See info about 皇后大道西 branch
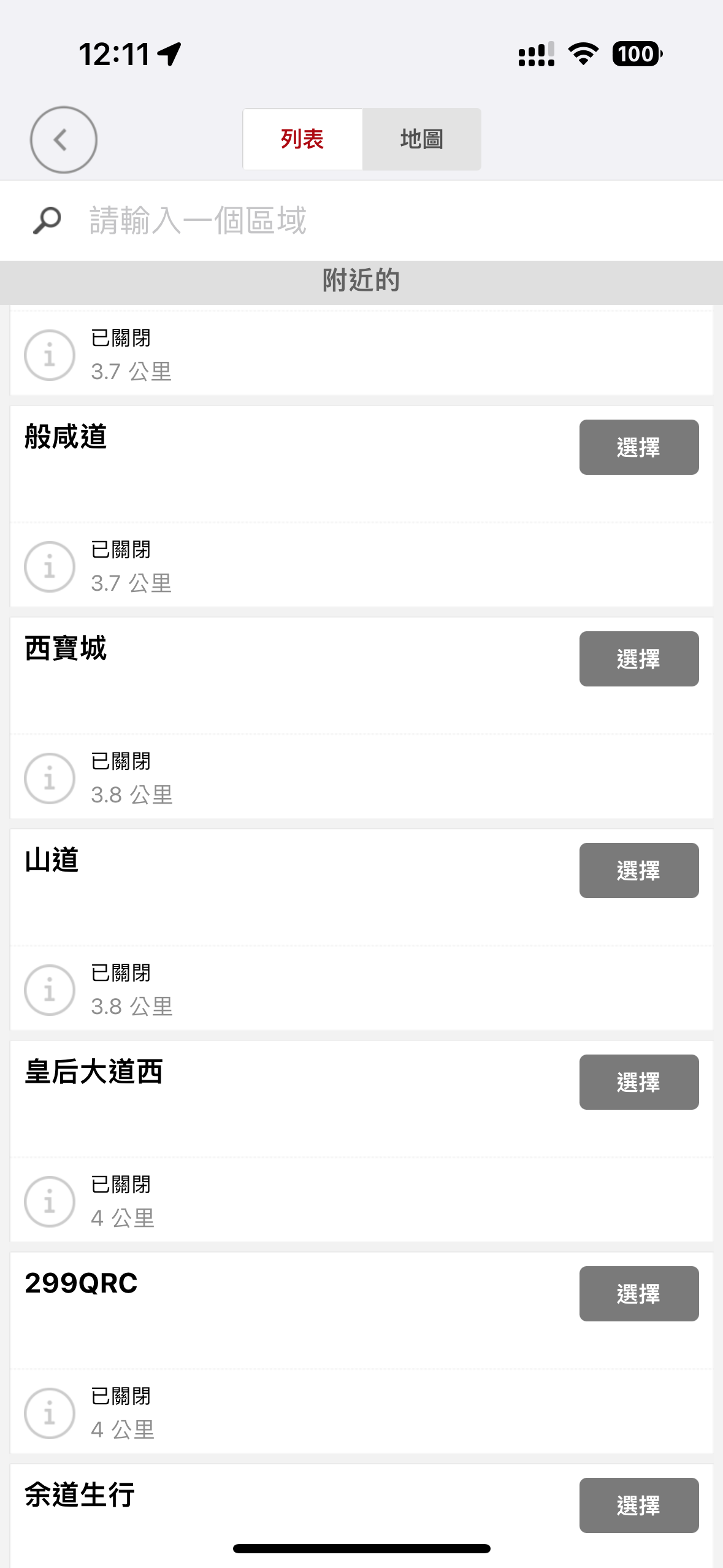The width and height of the screenshot is (723, 1568). tap(50, 1202)
